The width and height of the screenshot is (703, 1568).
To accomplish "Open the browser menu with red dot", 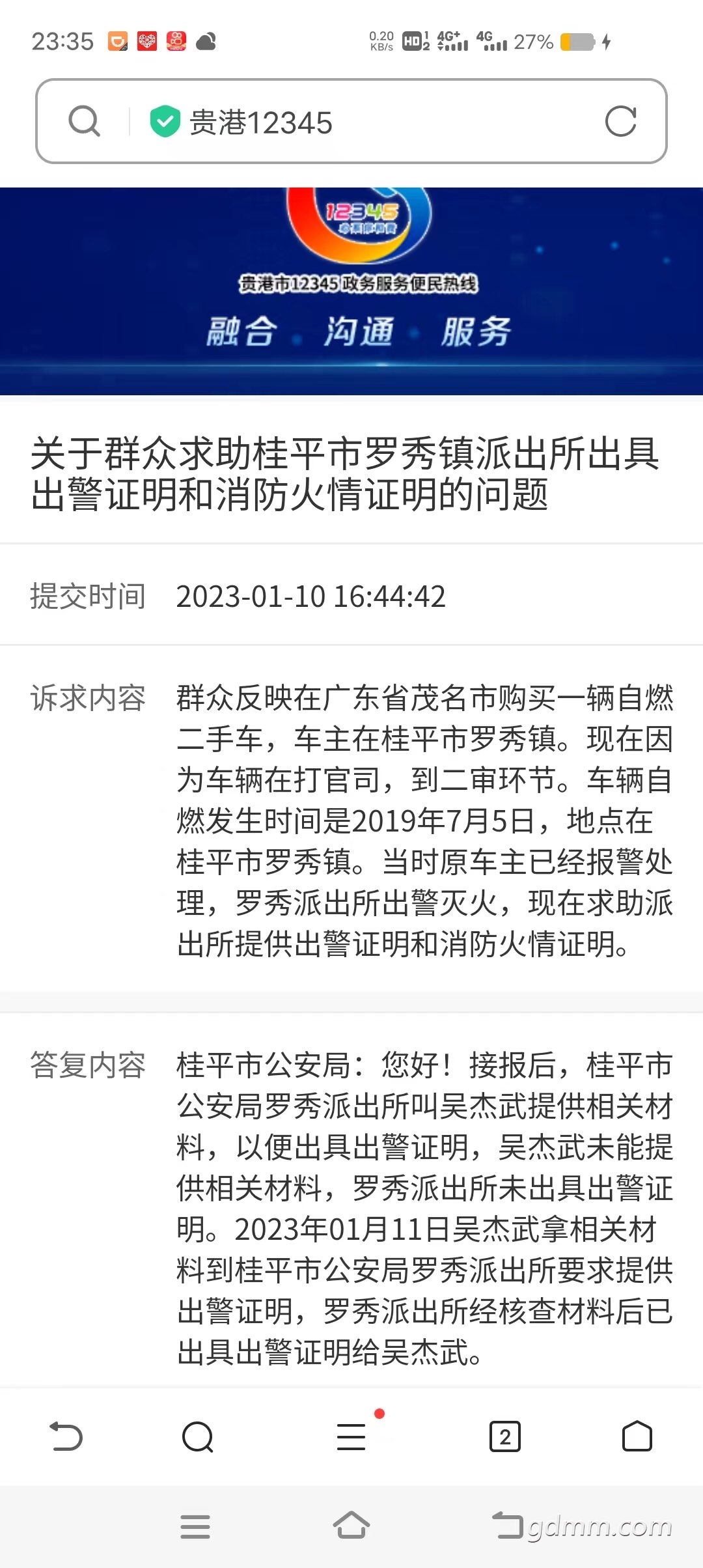I will 351,1436.
